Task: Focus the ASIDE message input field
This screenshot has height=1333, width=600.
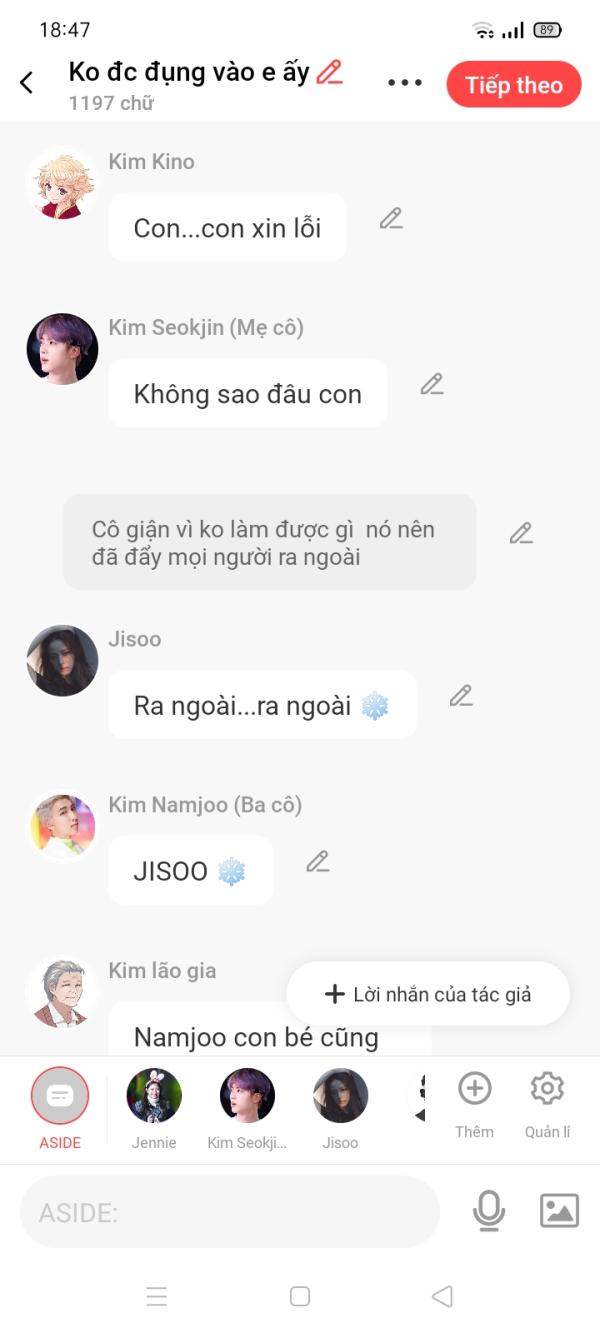Action: pyautogui.click(x=230, y=1213)
